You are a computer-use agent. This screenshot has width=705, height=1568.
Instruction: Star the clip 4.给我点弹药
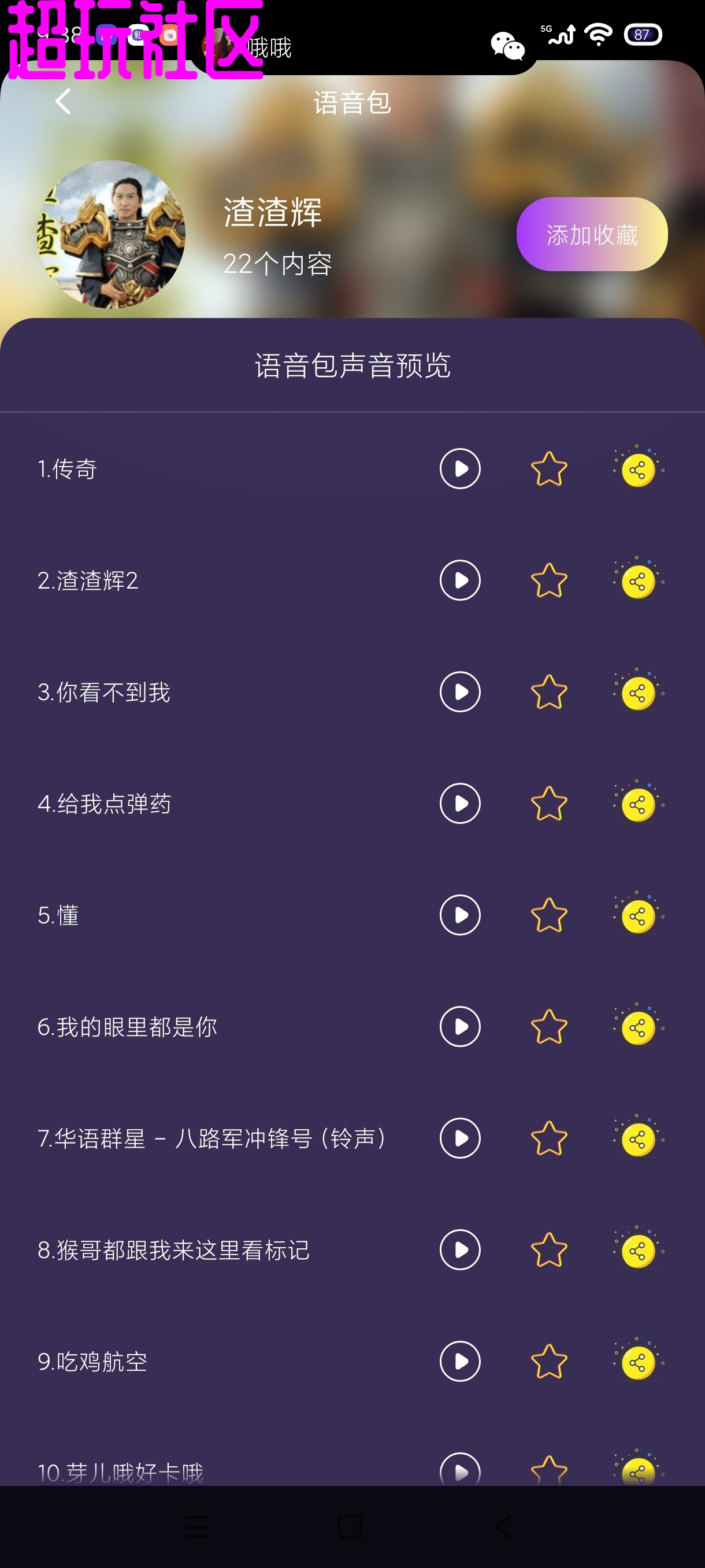point(548,804)
